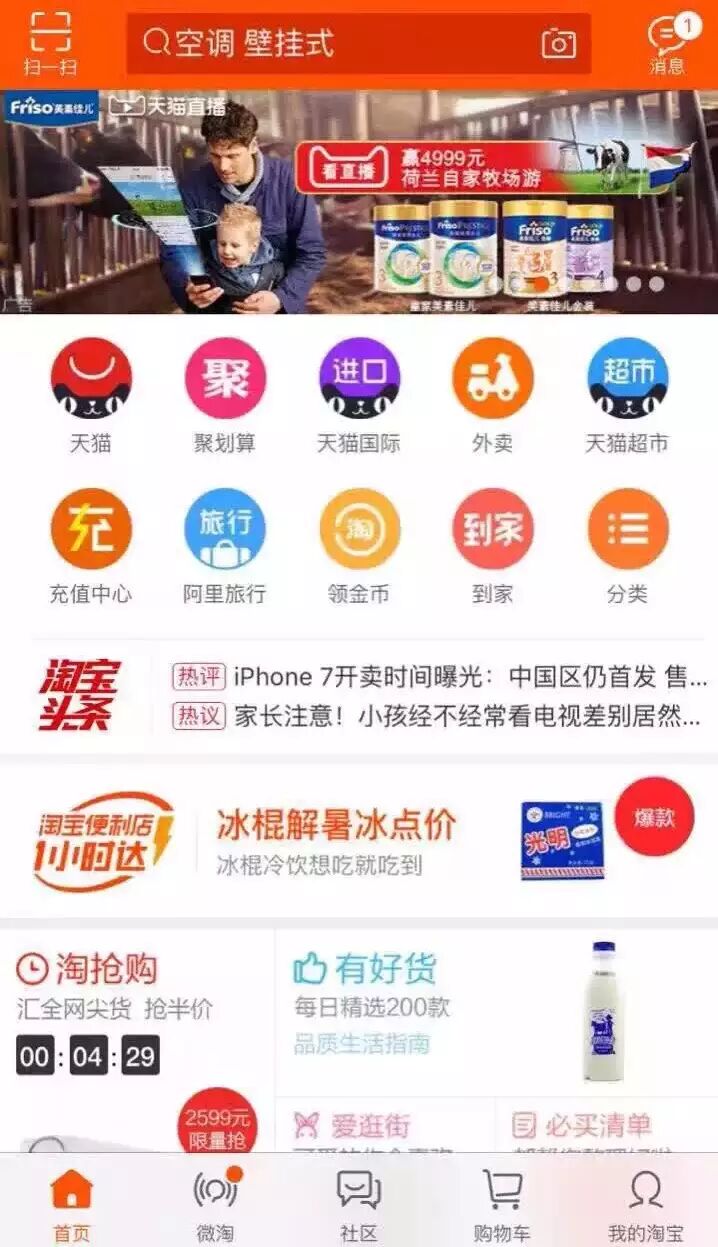Go to 天猫国际
Viewport: 718px width, 1247px height.
pos(359,395)
